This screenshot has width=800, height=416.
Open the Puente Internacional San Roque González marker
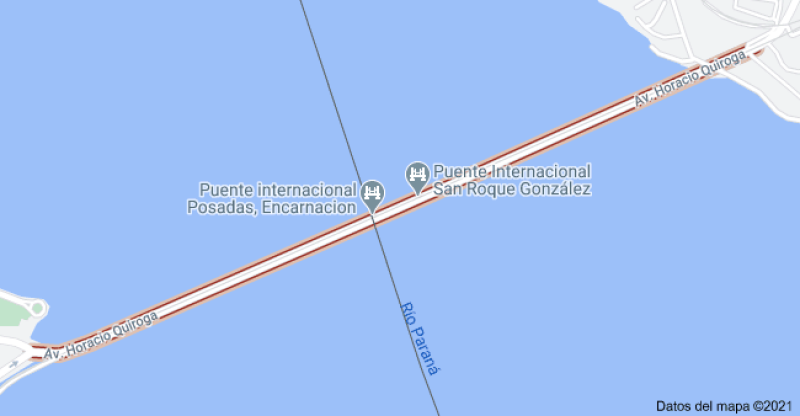coord(417,176)
